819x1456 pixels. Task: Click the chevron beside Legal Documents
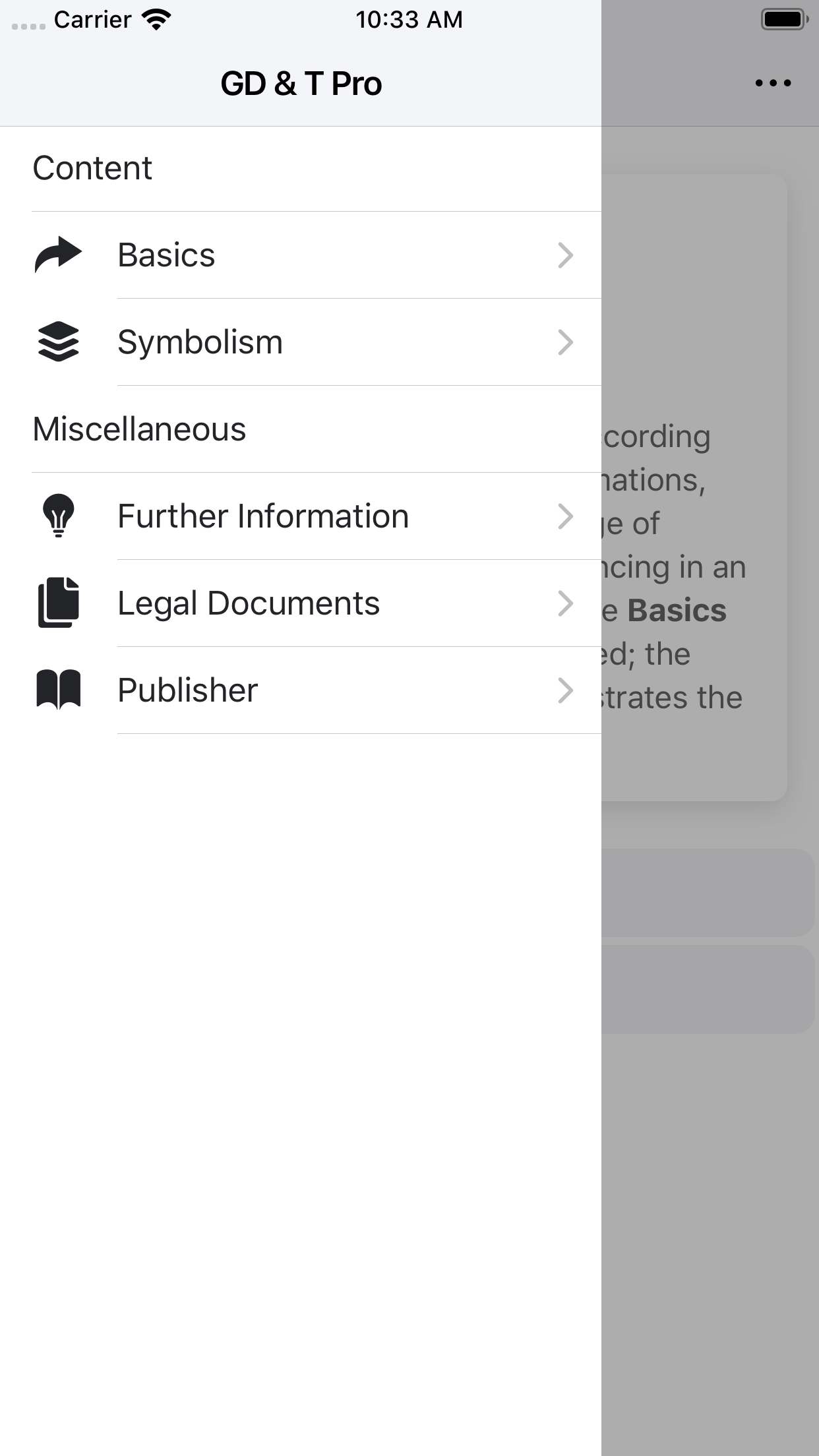(566, 603)
